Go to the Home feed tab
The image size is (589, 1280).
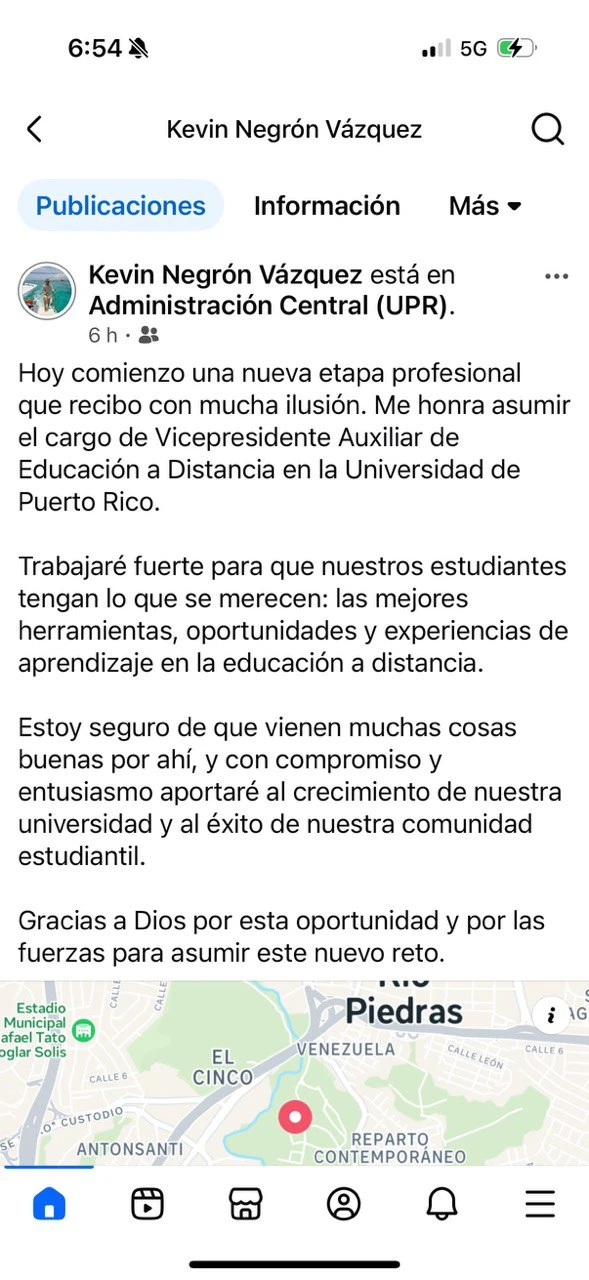[48, 1204]
